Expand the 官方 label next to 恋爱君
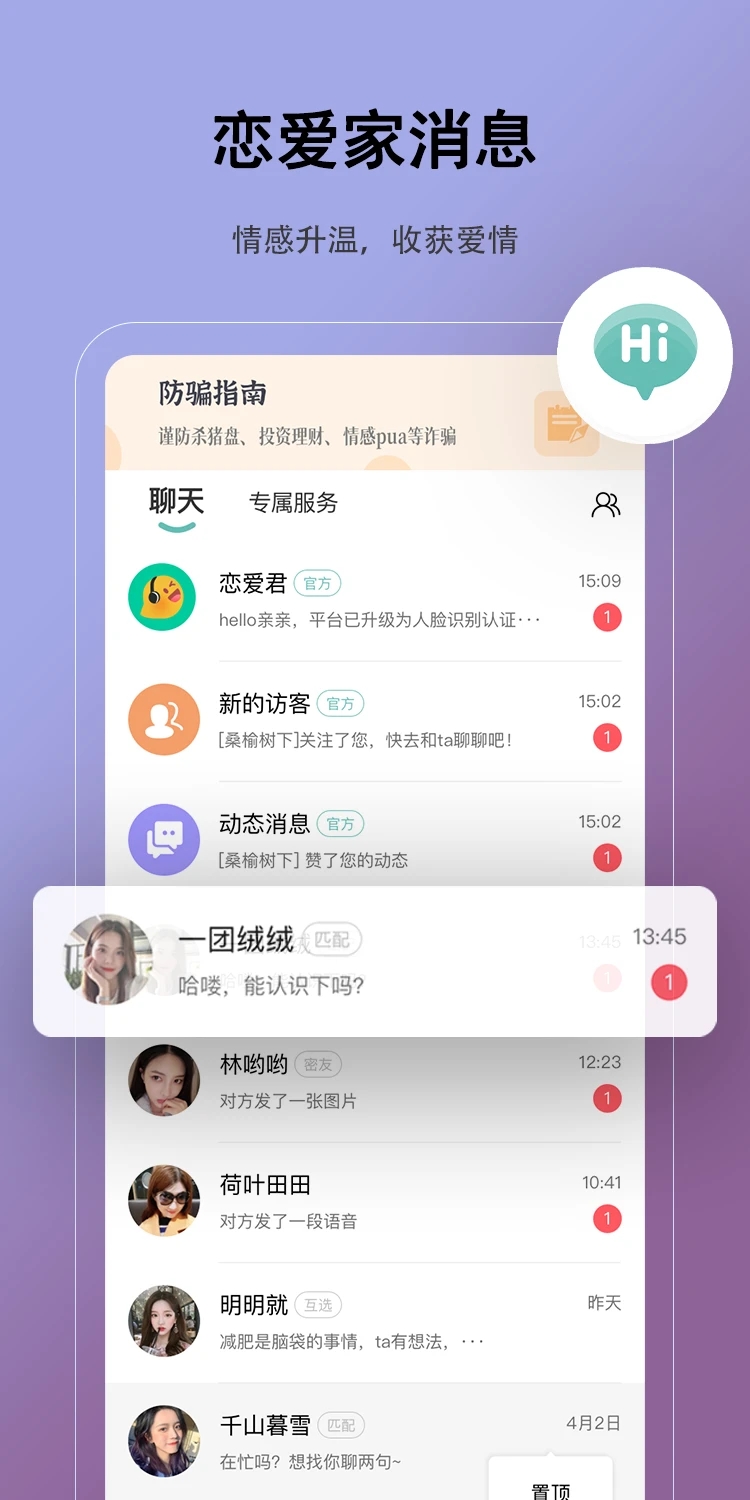 click(317, 584)
